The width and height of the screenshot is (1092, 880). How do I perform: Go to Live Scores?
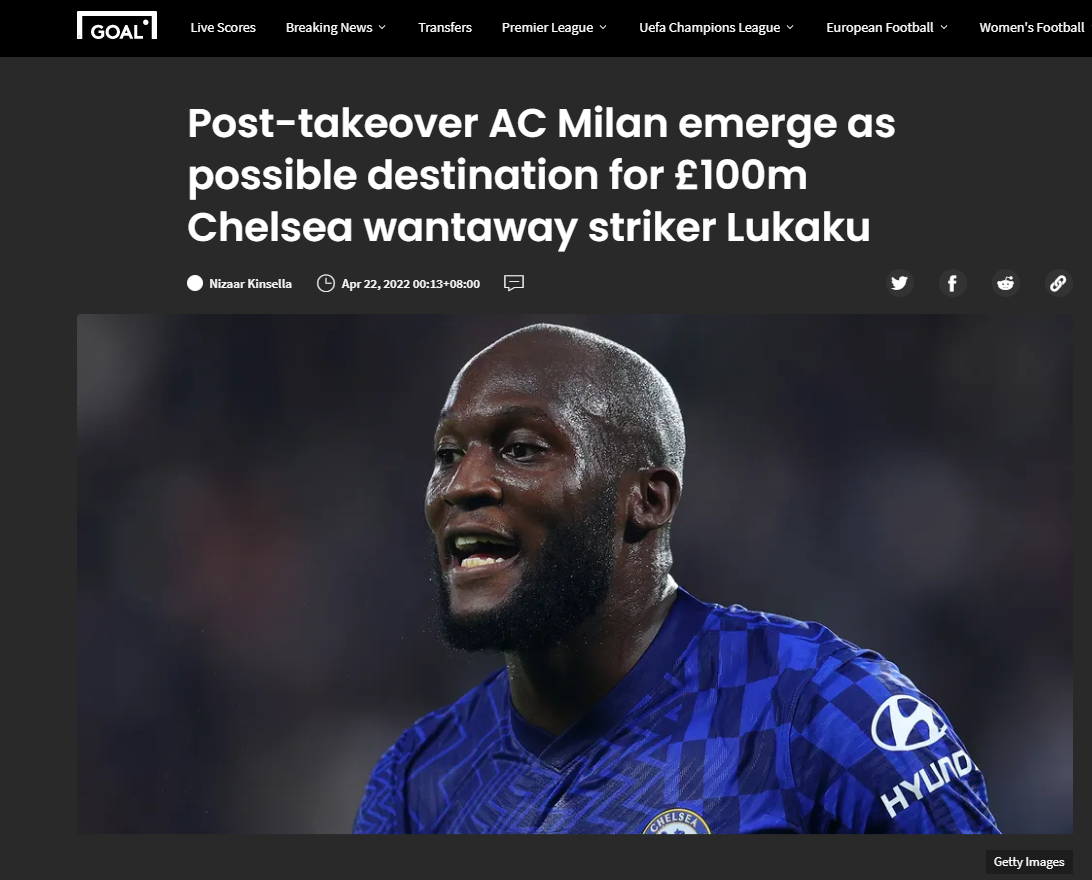(x=223, y=28)
